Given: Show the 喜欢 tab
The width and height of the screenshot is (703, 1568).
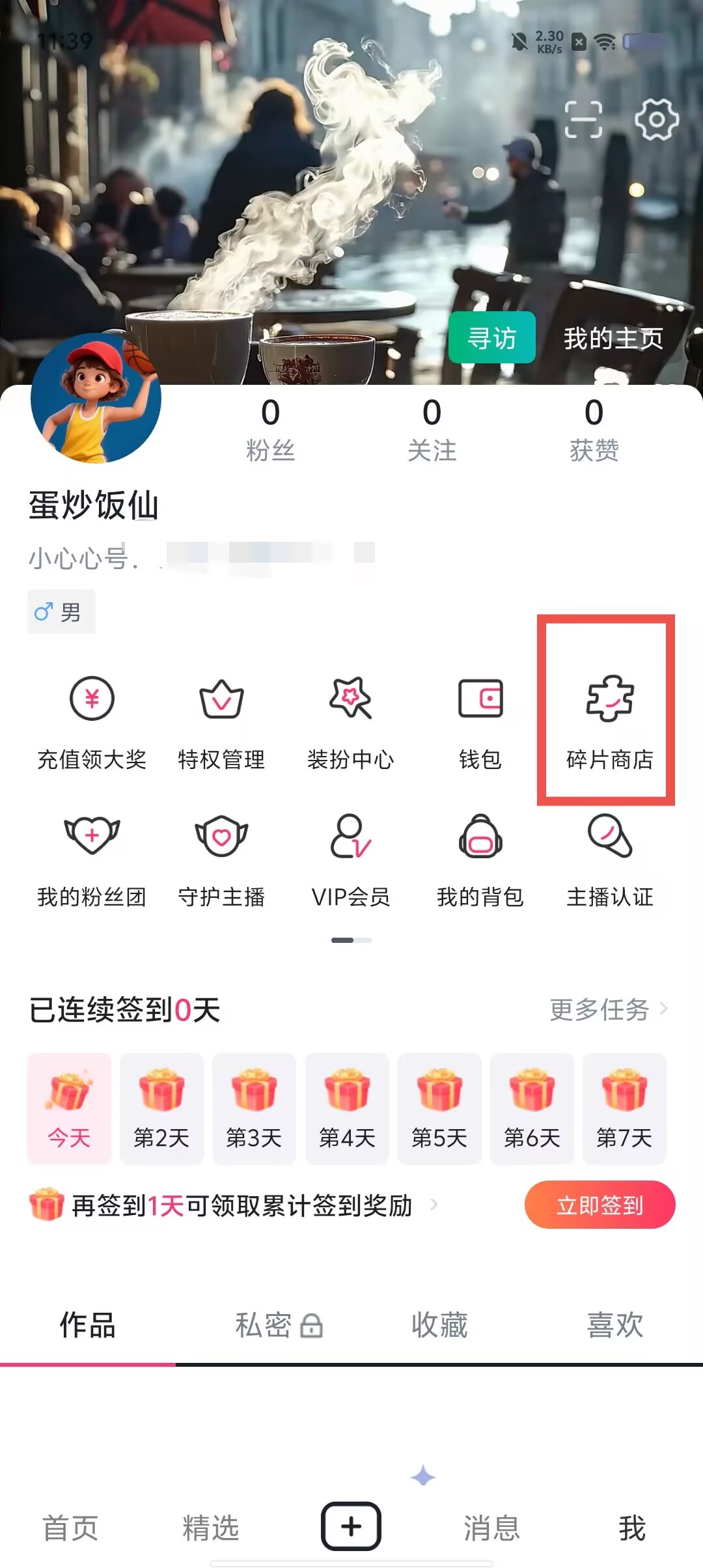Looking at the screenshot, I should click(615, 1326).
